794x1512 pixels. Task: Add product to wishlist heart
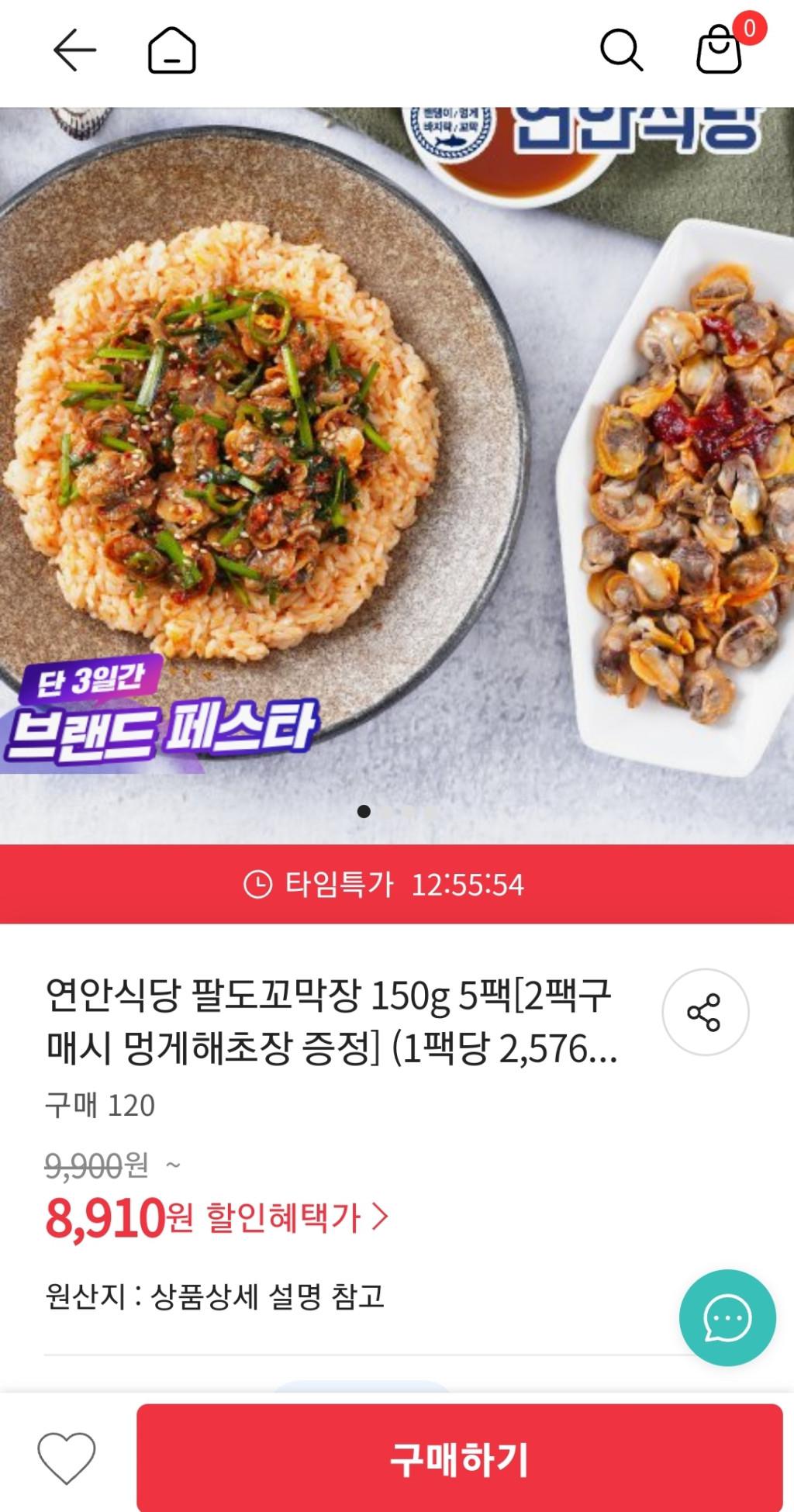click(67, 1458)
